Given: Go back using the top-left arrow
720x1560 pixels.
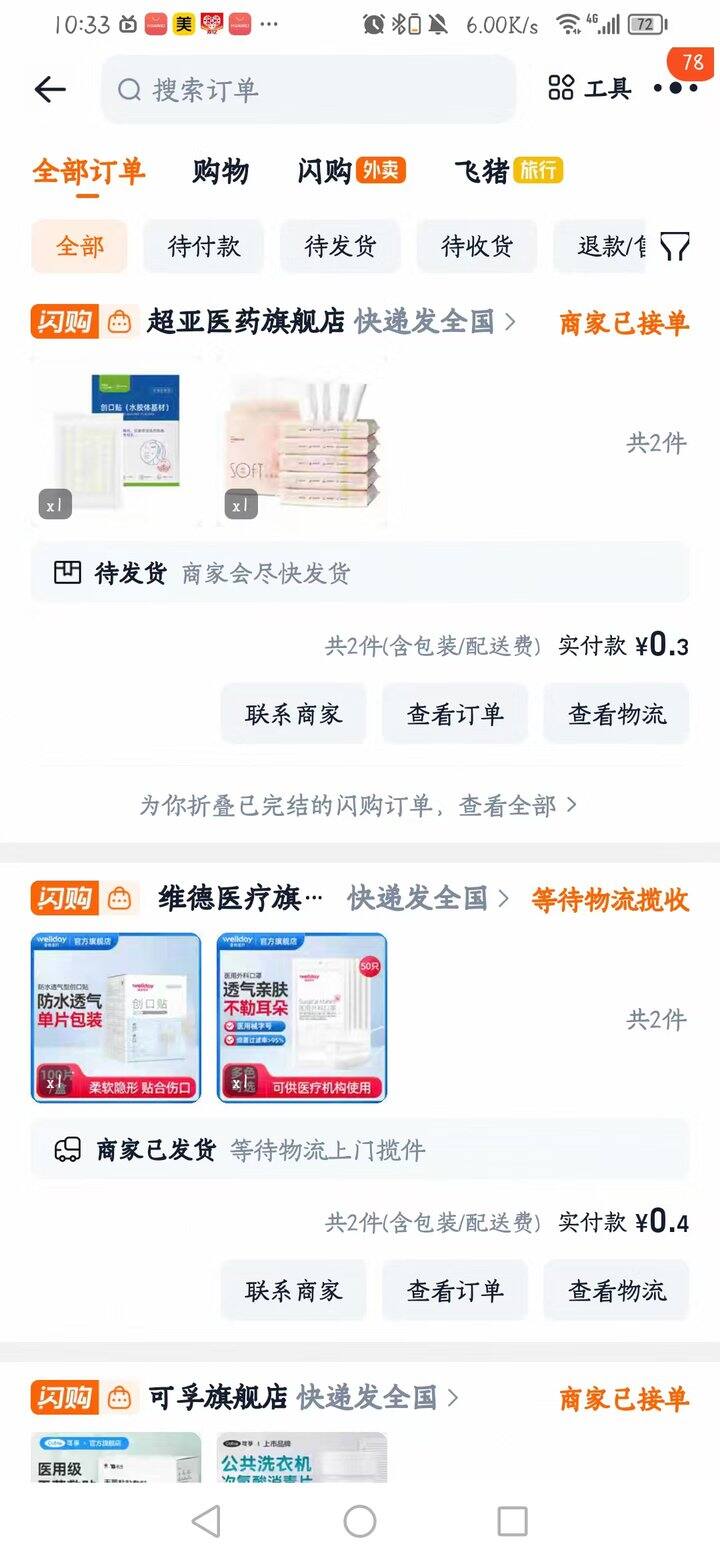Looking at the screenshot, I should coord(49,90).
